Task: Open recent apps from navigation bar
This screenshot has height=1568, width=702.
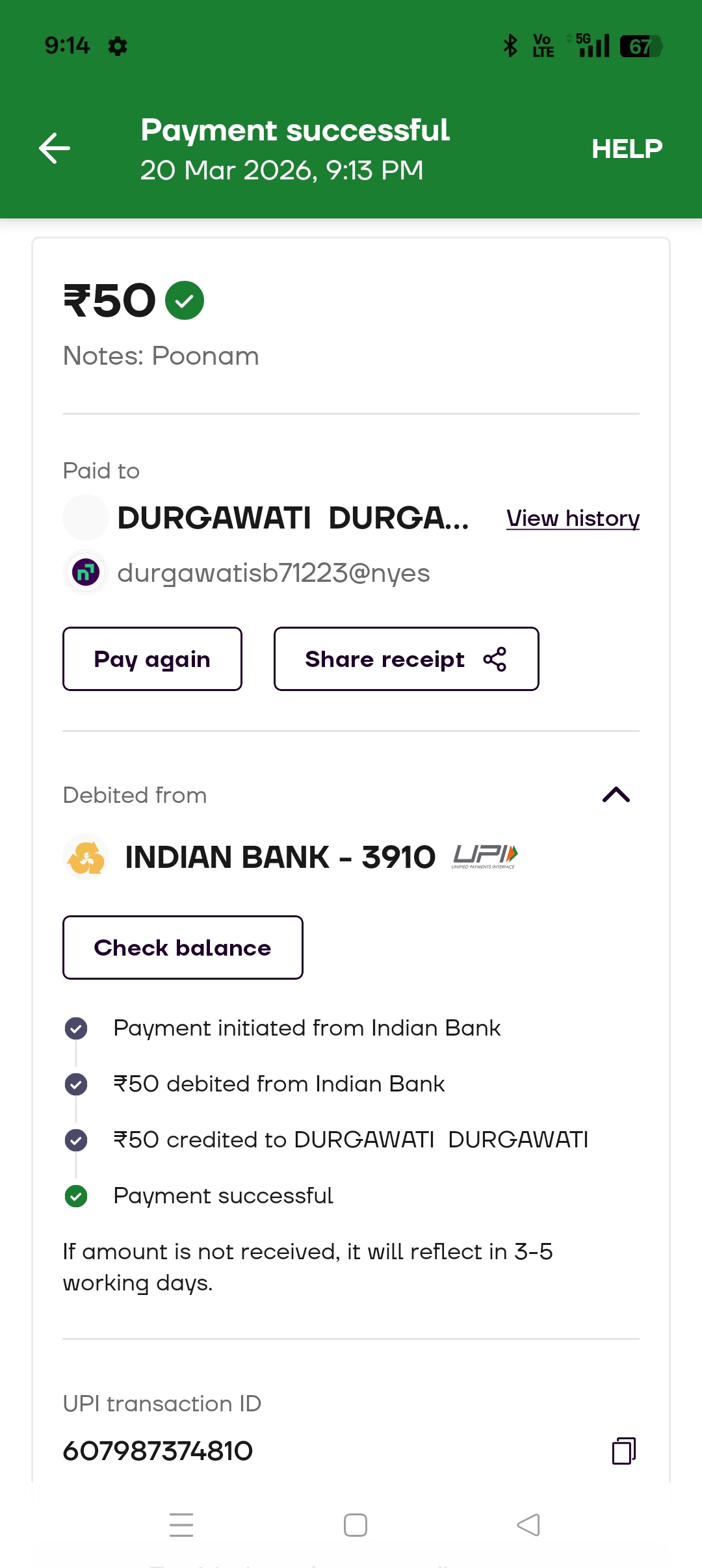Action: point(181,1525)
